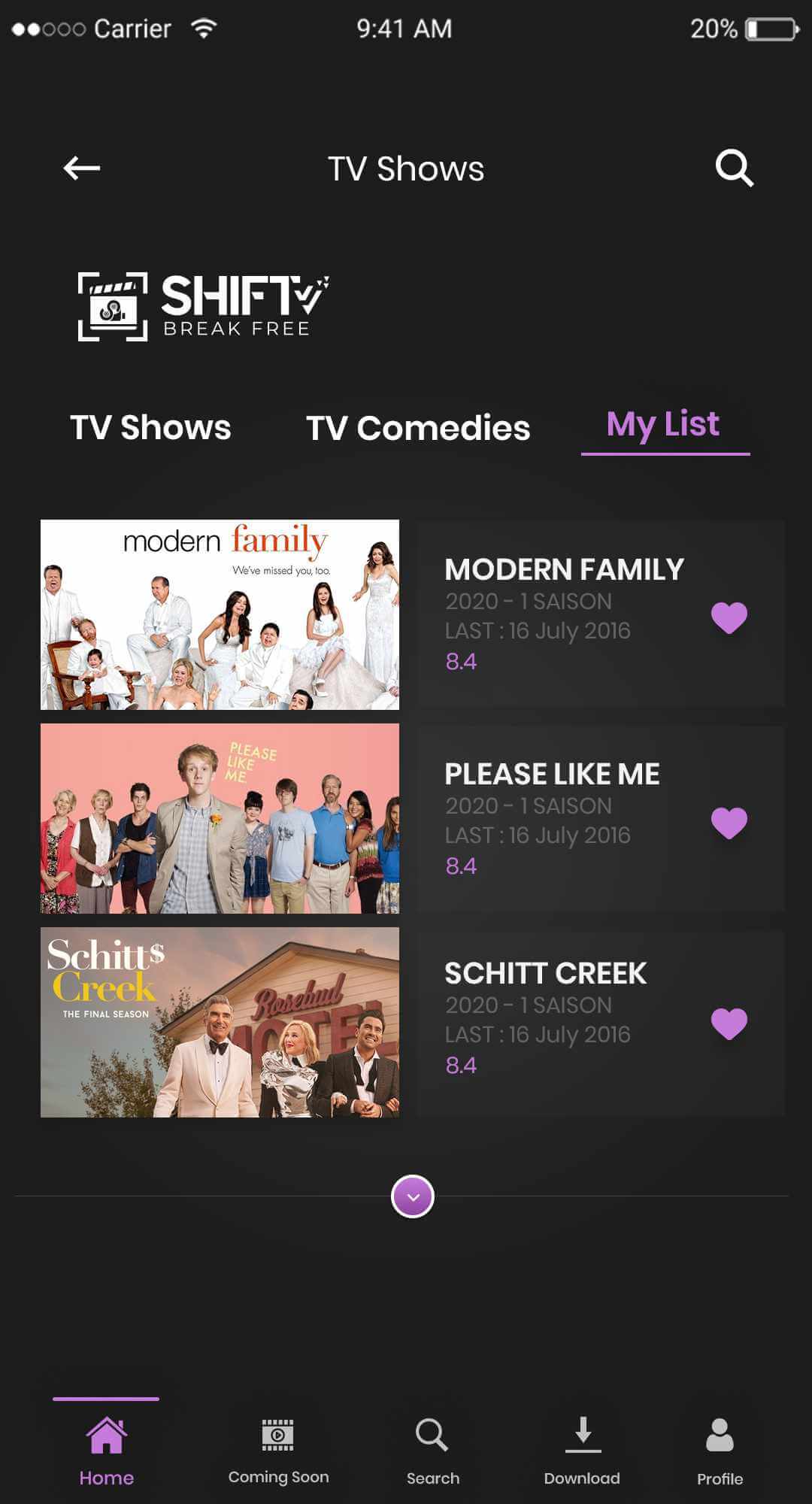Open search from the top magnifier icon
Image resolution: width=812 pixels, height=1504 pixels.
tap(734, 168)
